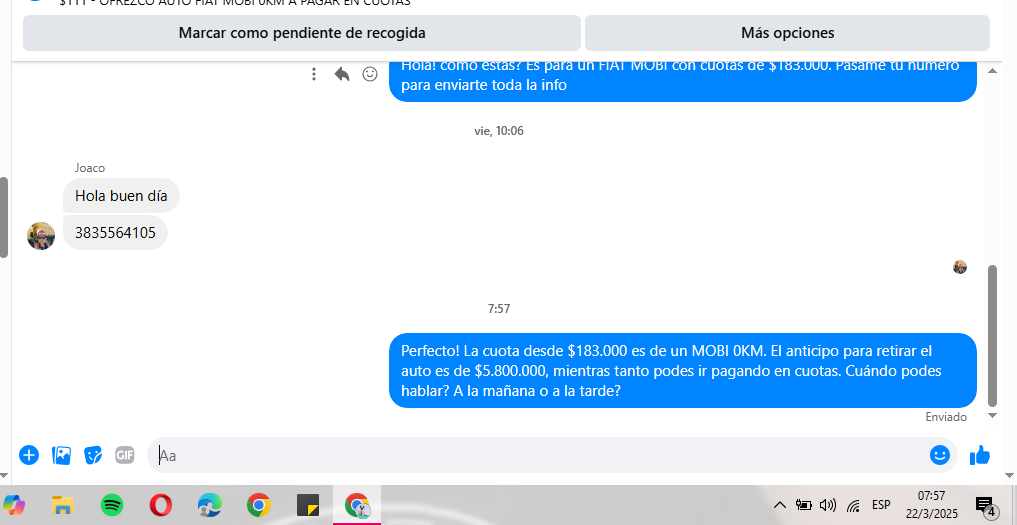The image size is (1017, 525).
Task: Send a thumbs-up like
Action: [x=979, y=455]
